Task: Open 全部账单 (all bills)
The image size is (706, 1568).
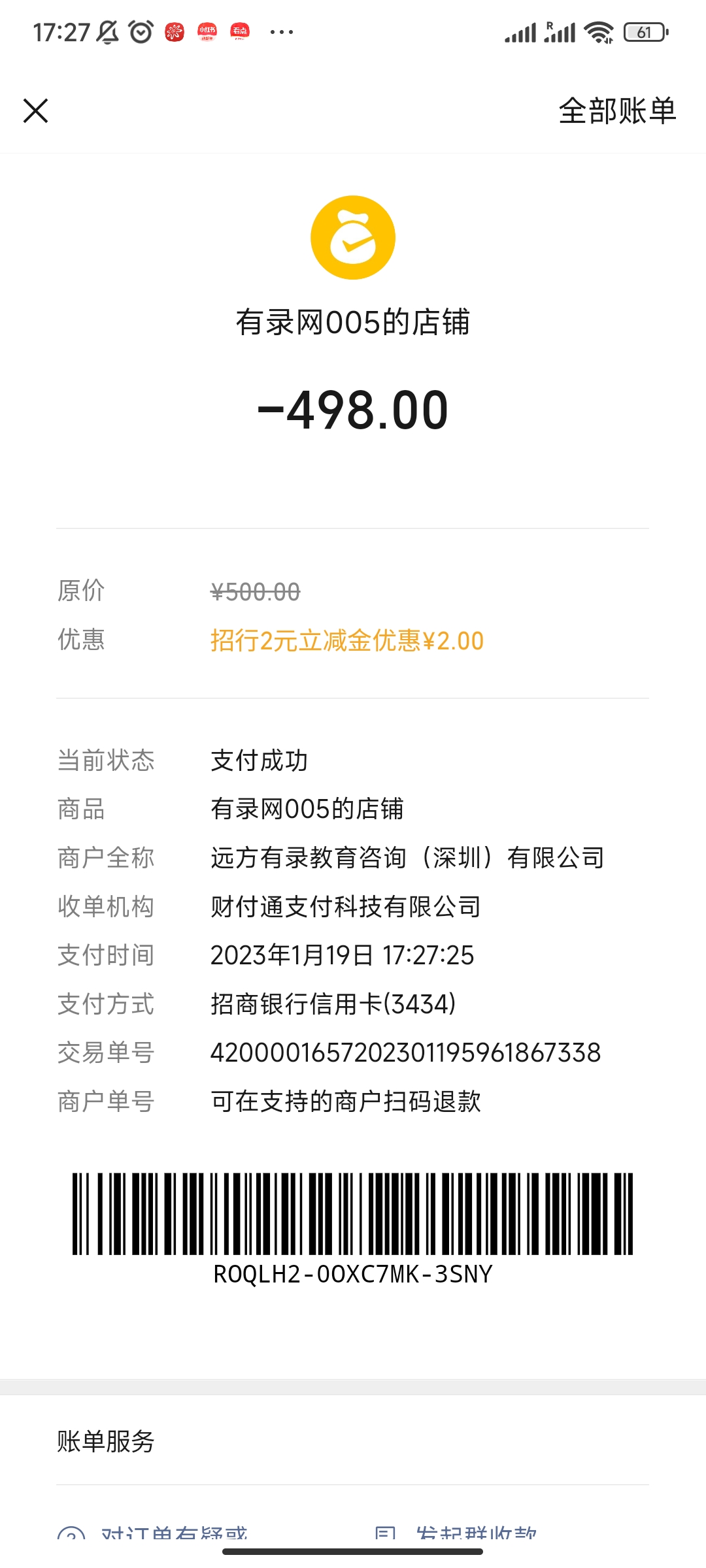Action: [x=617, y=110]
